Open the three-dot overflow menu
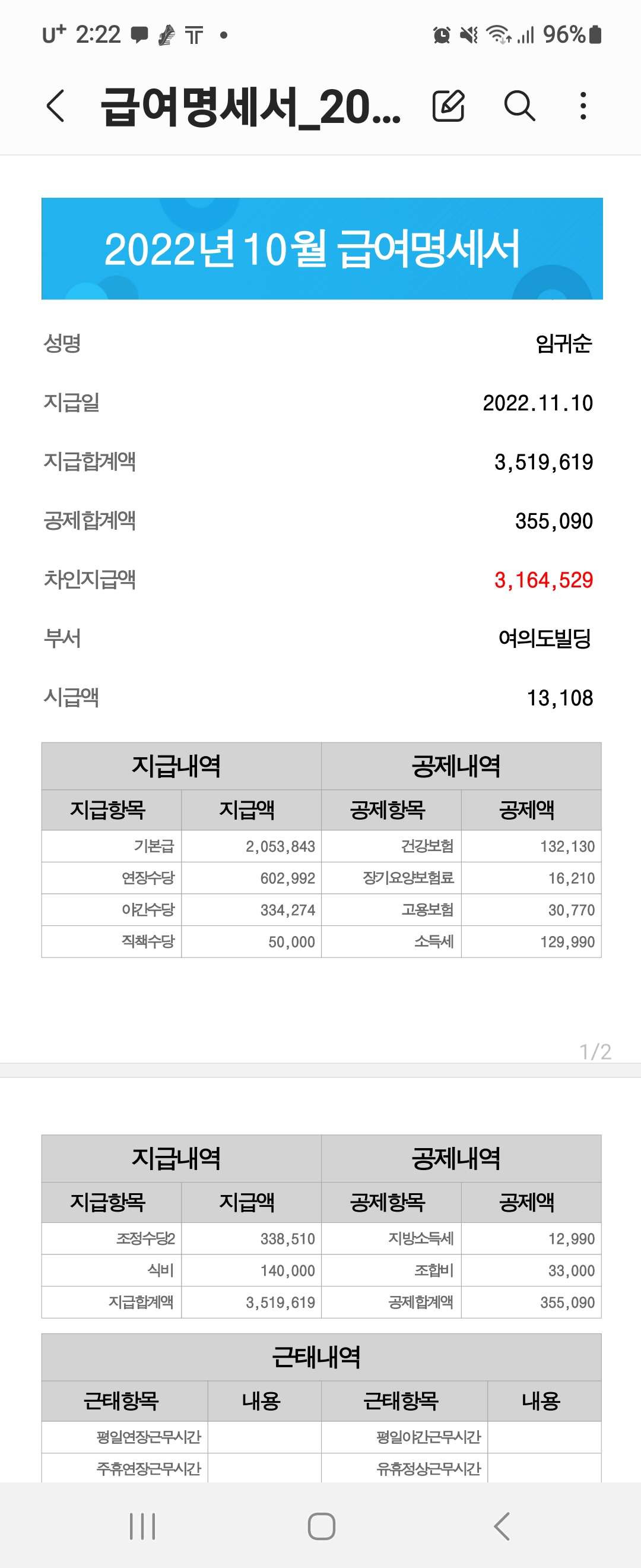Viewport: 641px width, 1568px height. [x=583, y=106]
